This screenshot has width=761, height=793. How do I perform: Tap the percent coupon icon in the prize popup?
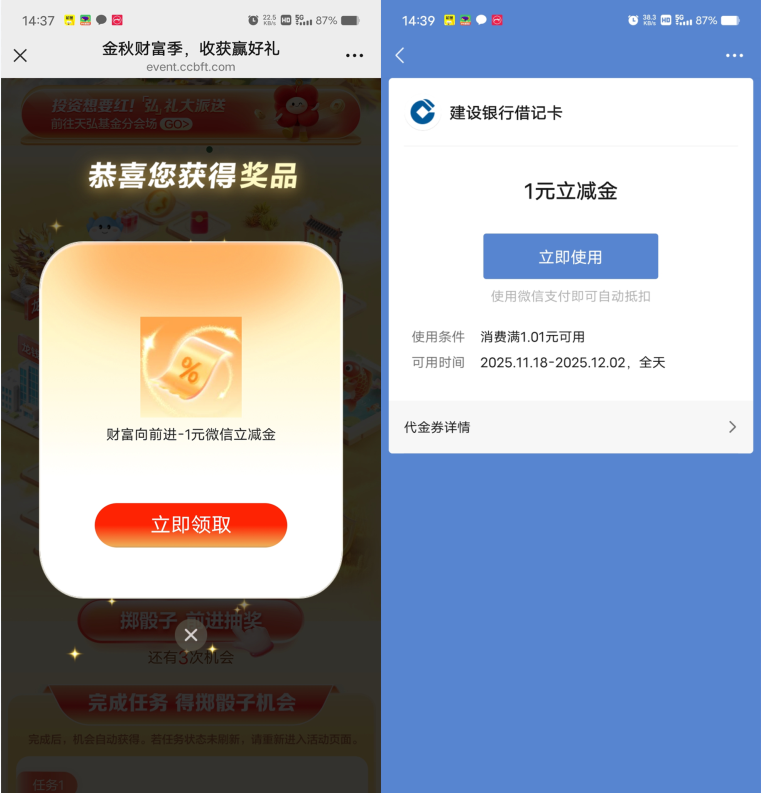190,364
